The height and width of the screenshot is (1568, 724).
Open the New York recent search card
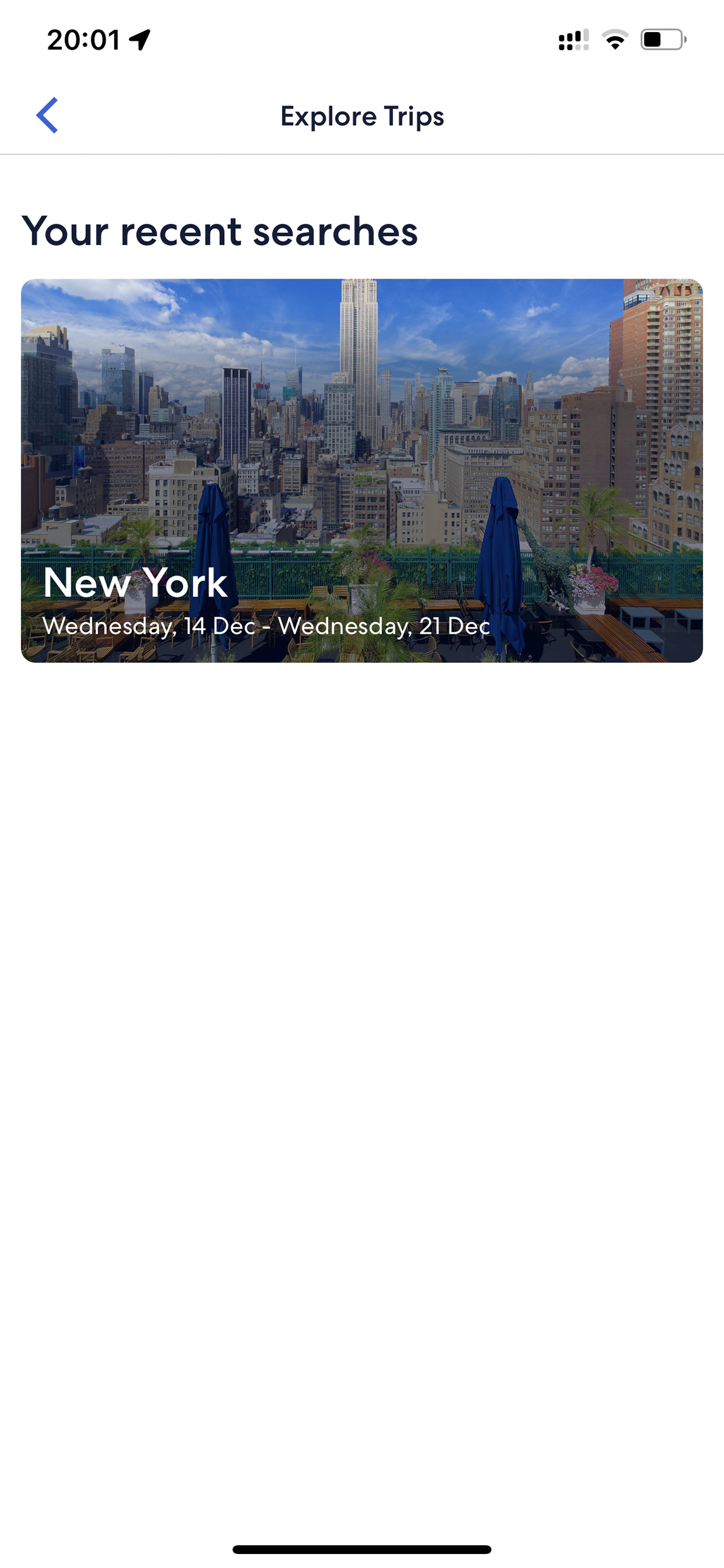tap(362, 470)
